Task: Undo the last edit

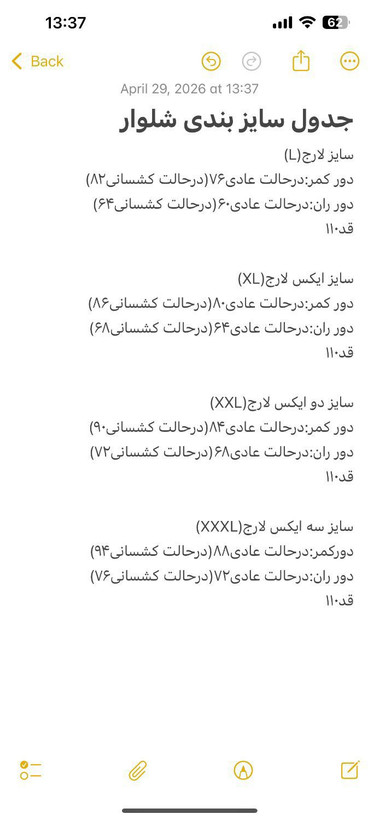Action: click(x=211, y=62)
